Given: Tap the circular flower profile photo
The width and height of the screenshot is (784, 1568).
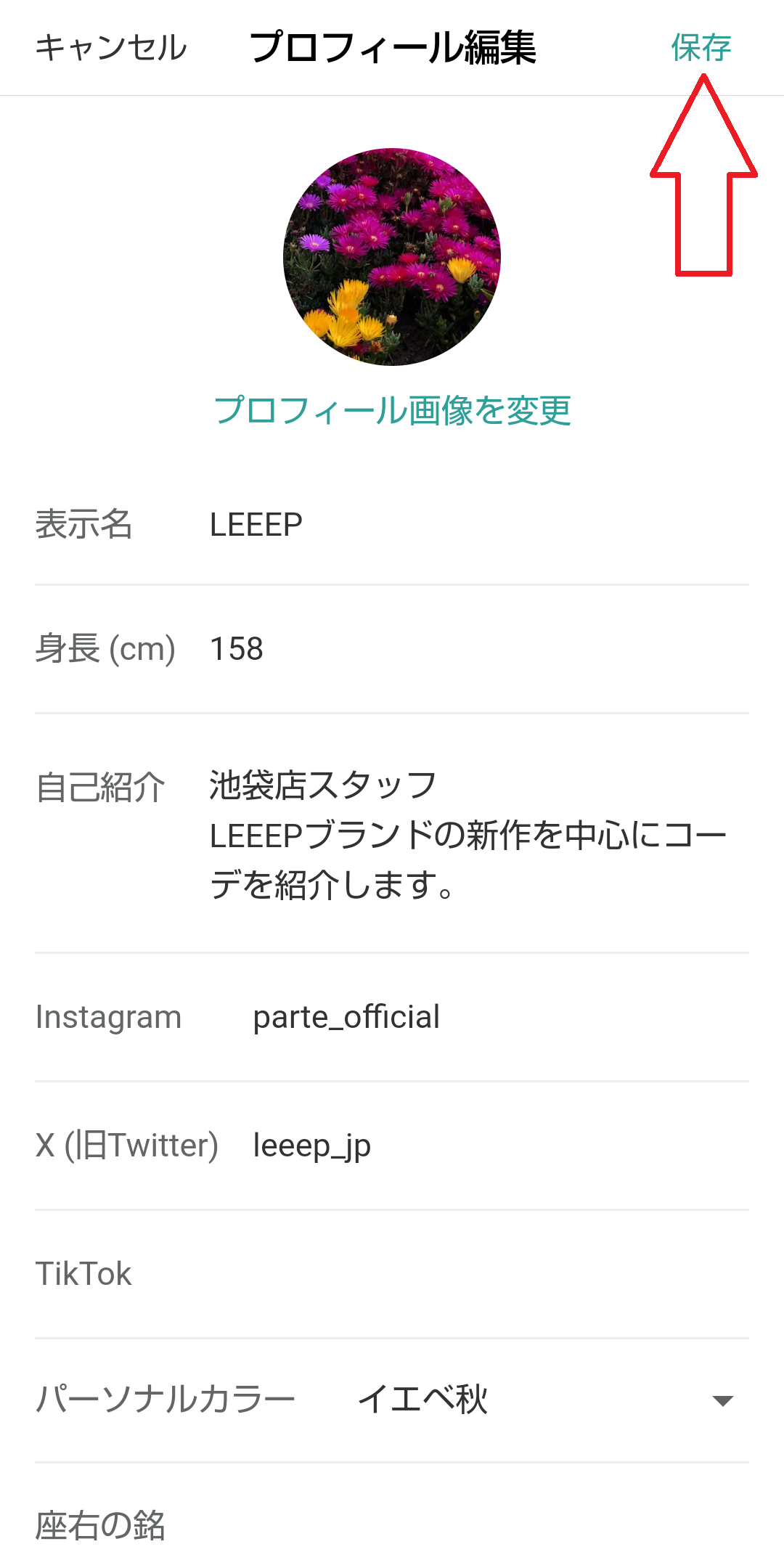Looking at the screenshot, I should pos(392,257).
